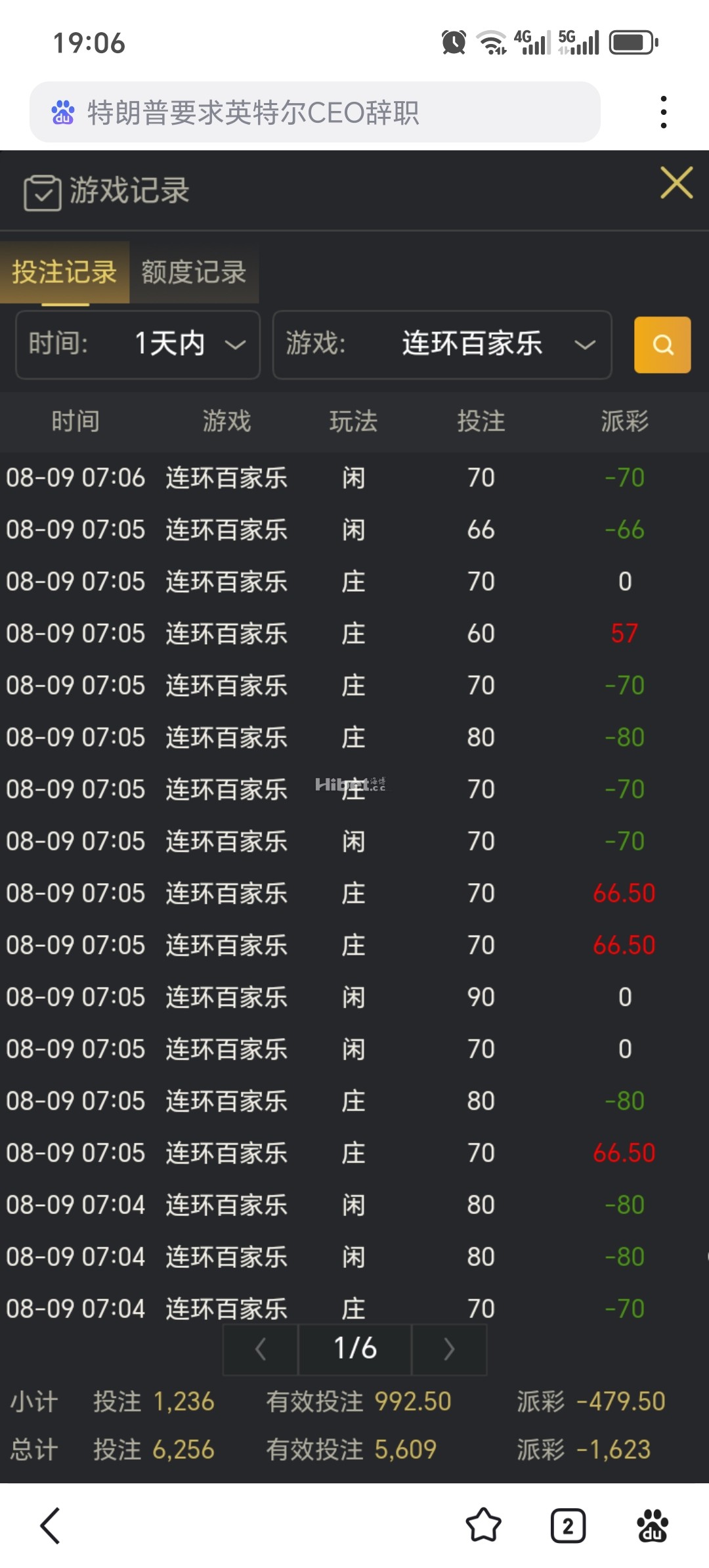Close the 游戏记录 overlay
The height and width of the screenshot is (1568, 709).
676,184
